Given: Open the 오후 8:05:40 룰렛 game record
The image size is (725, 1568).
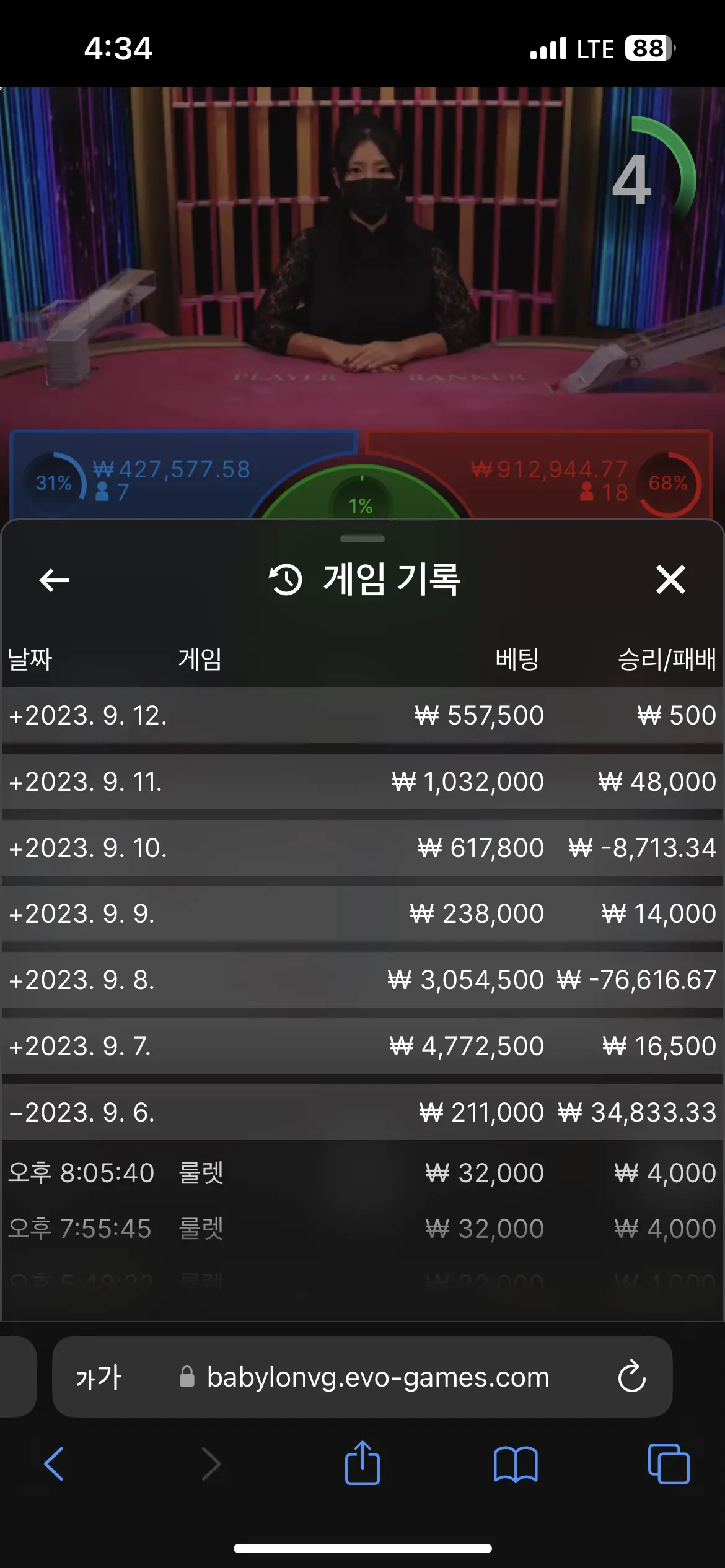Looking at the screenshot, I should tap(362, 1173).
